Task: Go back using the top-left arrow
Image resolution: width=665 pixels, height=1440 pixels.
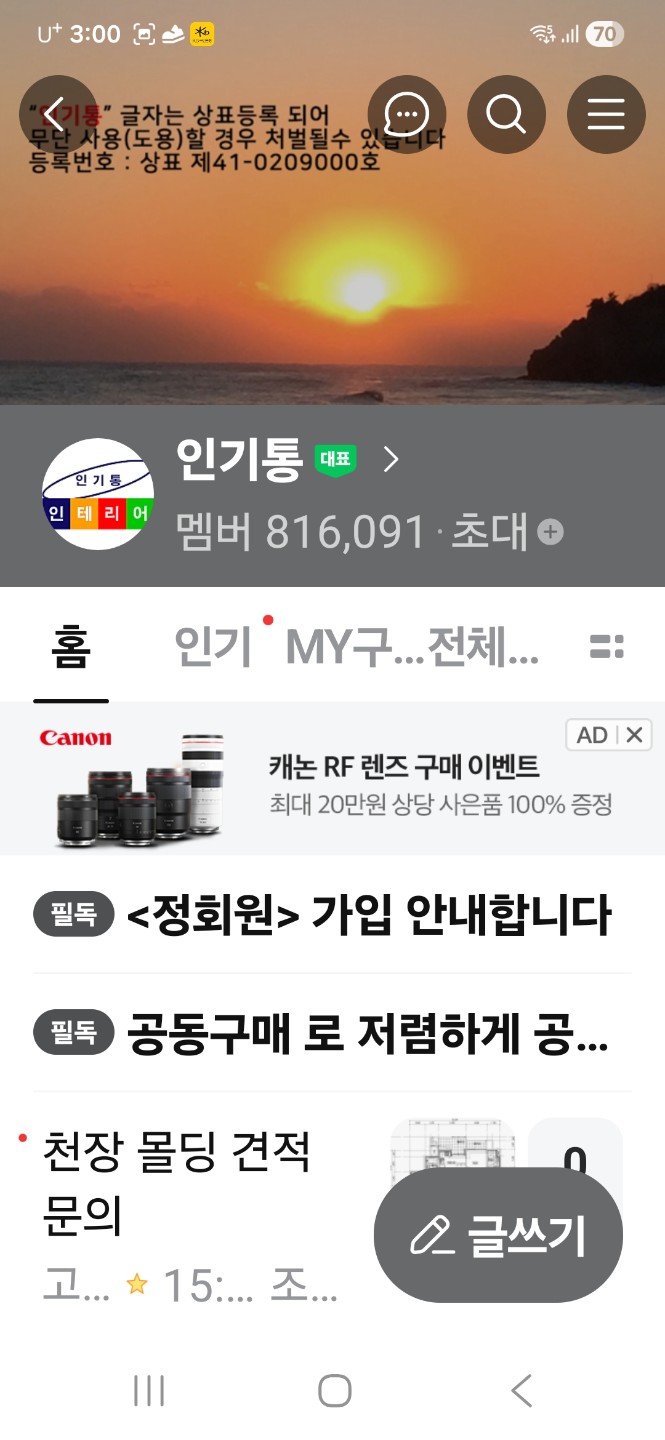Action: click(x=57, y=114)
